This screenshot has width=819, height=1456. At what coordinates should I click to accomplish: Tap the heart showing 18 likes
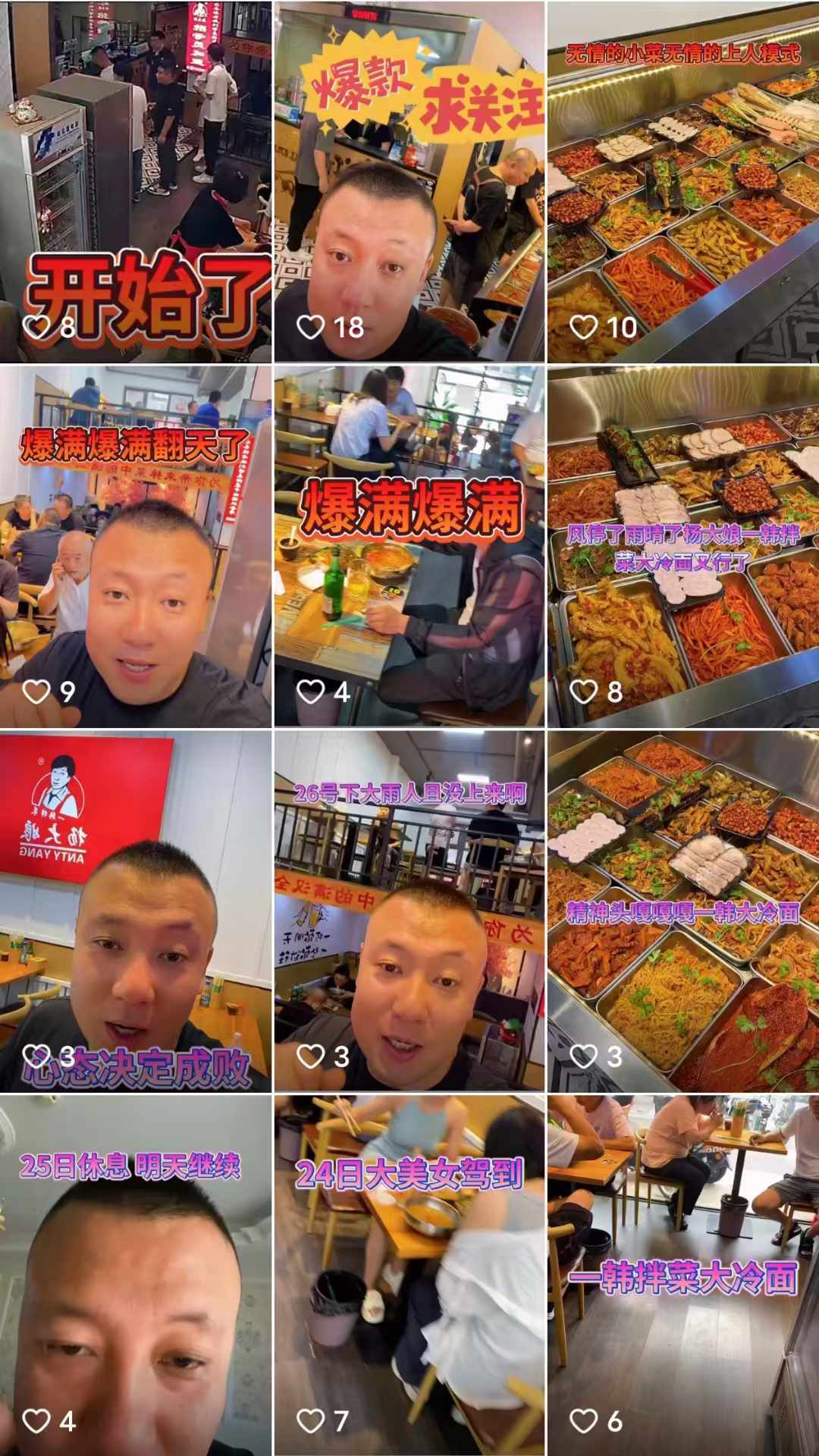coord(311,328)
